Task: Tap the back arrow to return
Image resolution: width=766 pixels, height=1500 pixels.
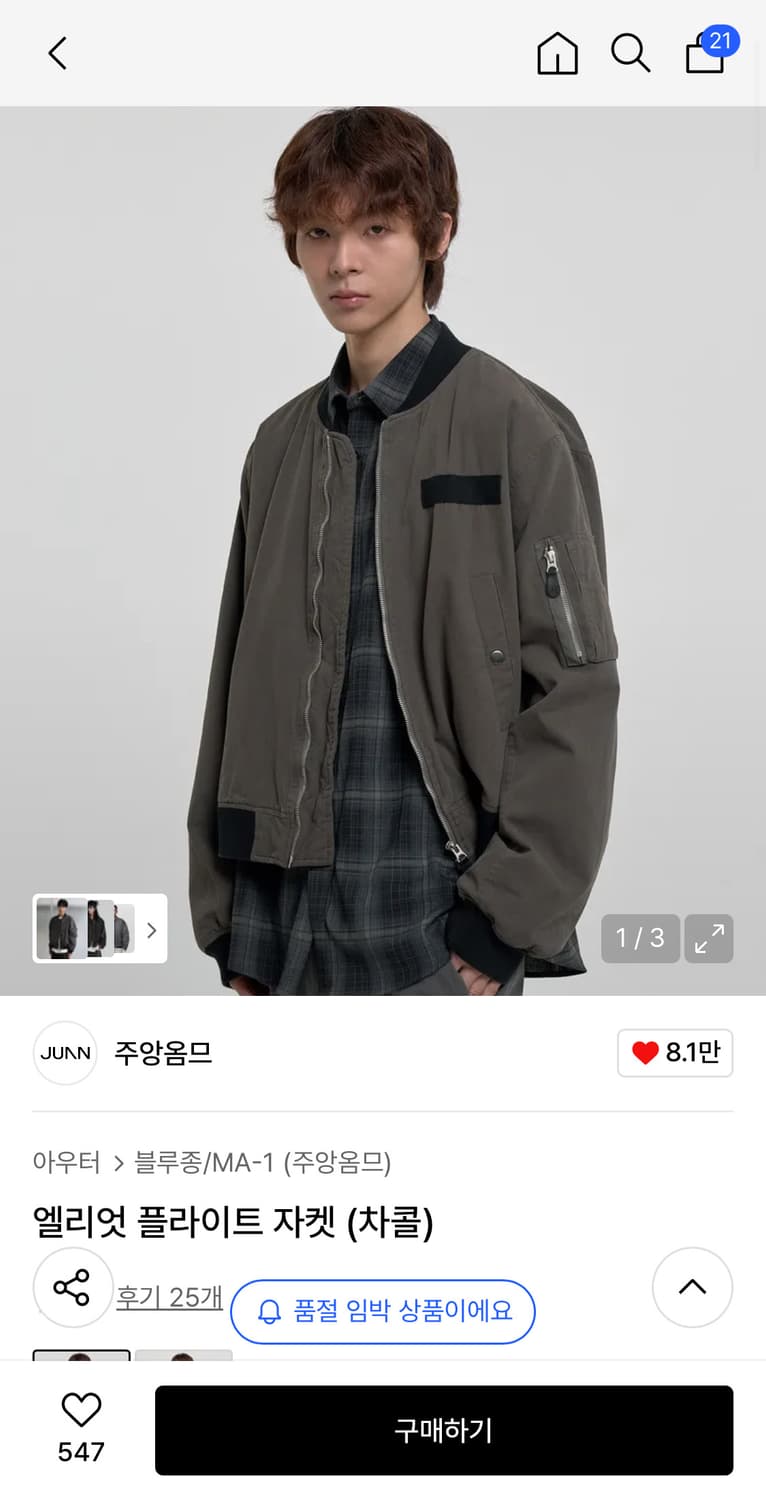Action: 56,53
